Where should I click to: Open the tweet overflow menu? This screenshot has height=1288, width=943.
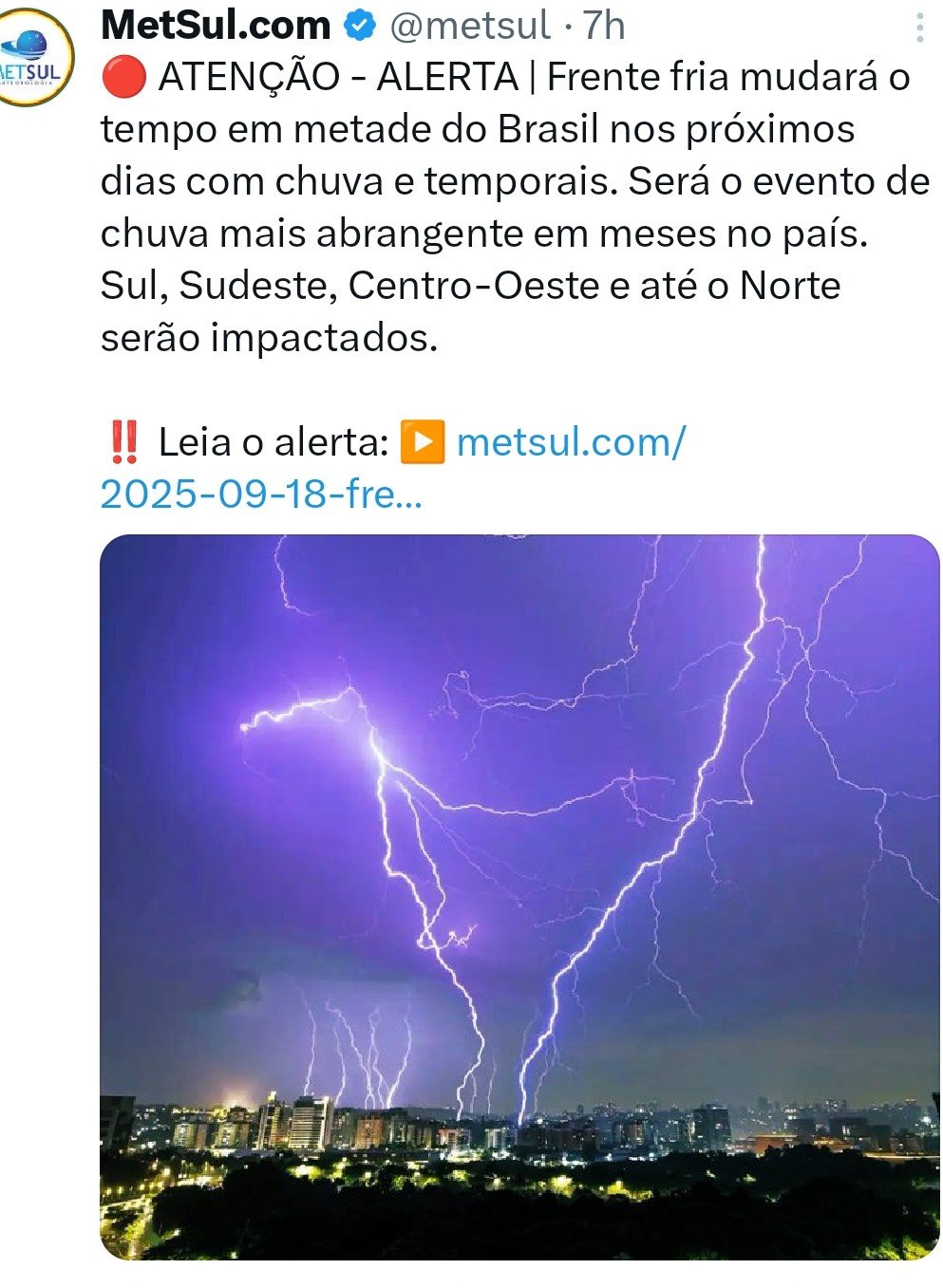[918, 28]
